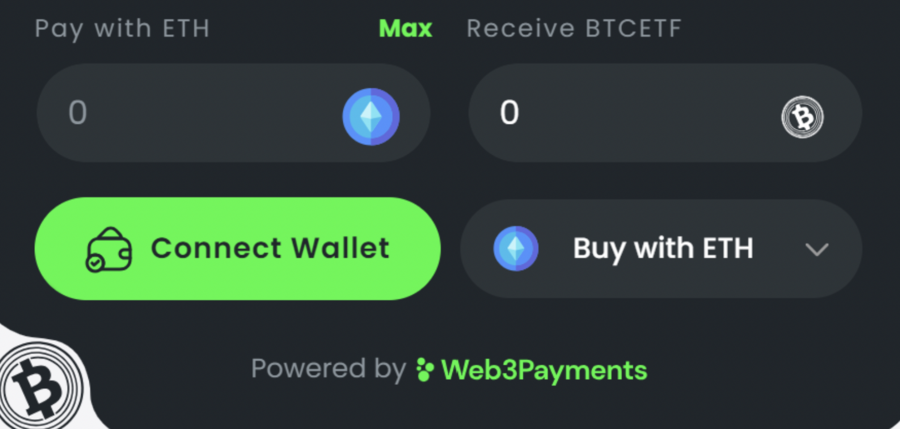Enter amount in Pay with ETH field
This screenshot has height=429, width=900.
(x=190, y=113)
